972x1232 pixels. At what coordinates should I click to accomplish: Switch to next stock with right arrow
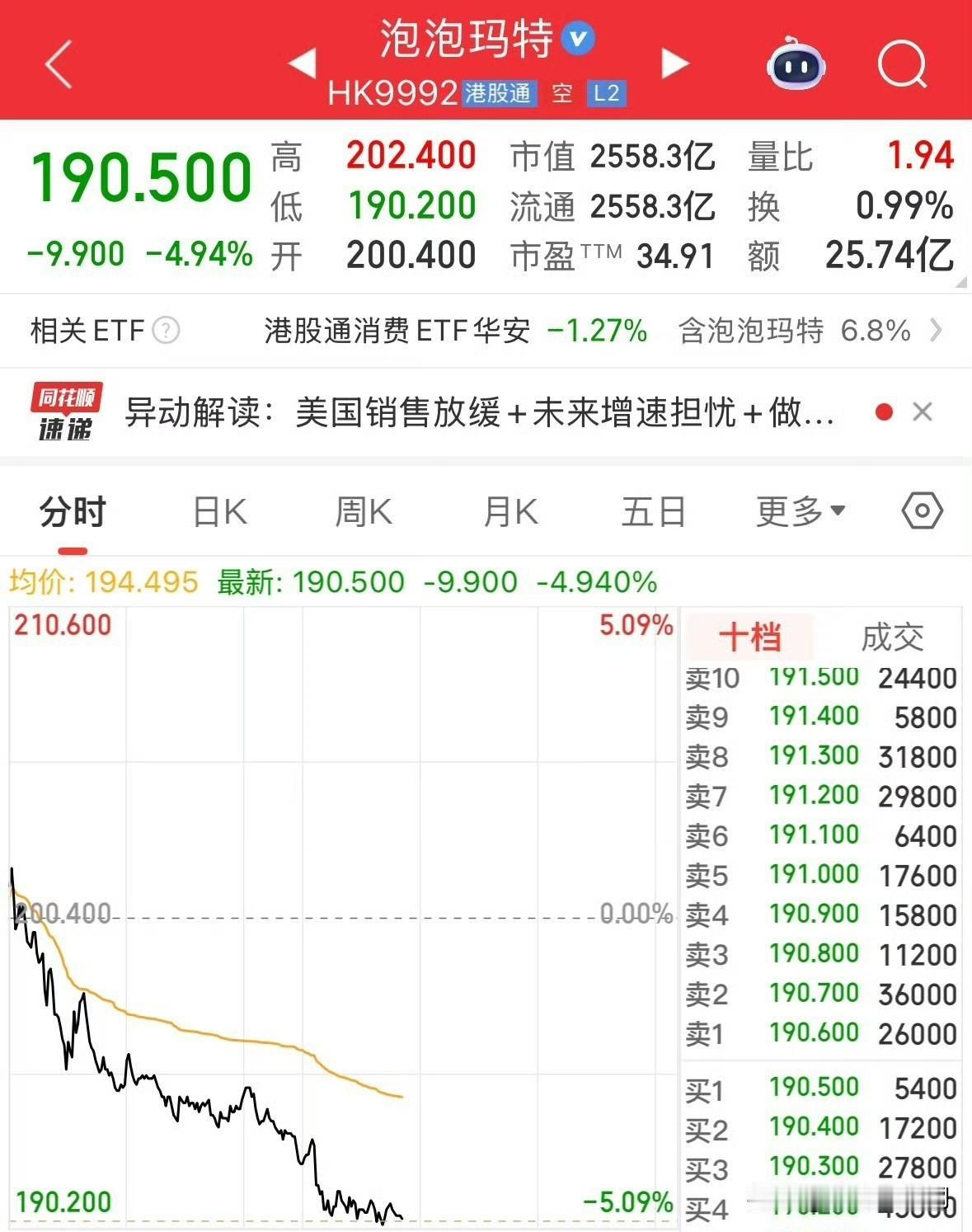click(x=676, y=62)
